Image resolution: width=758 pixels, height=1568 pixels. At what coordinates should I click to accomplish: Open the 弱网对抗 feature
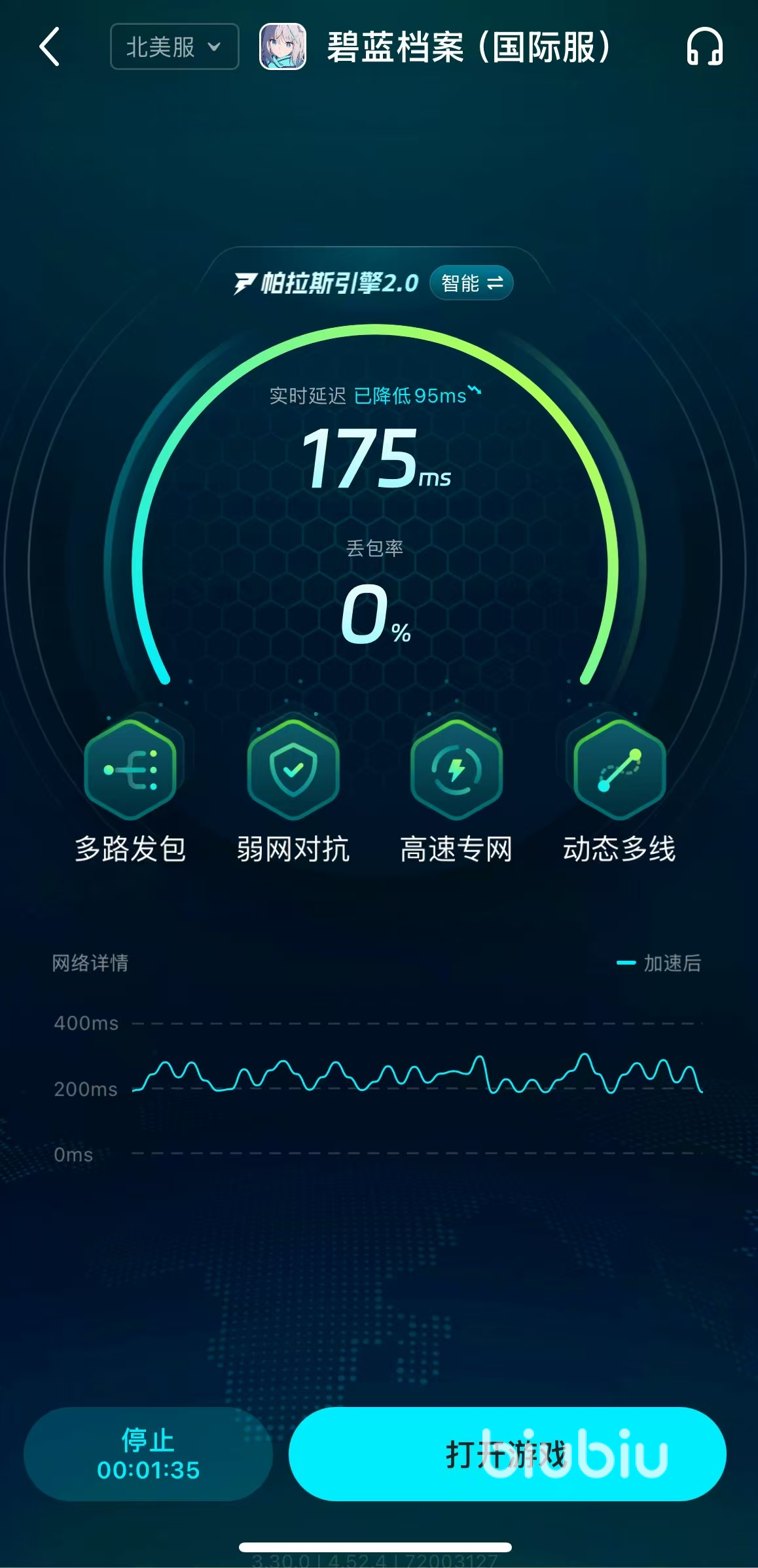(x=293, y=770)
